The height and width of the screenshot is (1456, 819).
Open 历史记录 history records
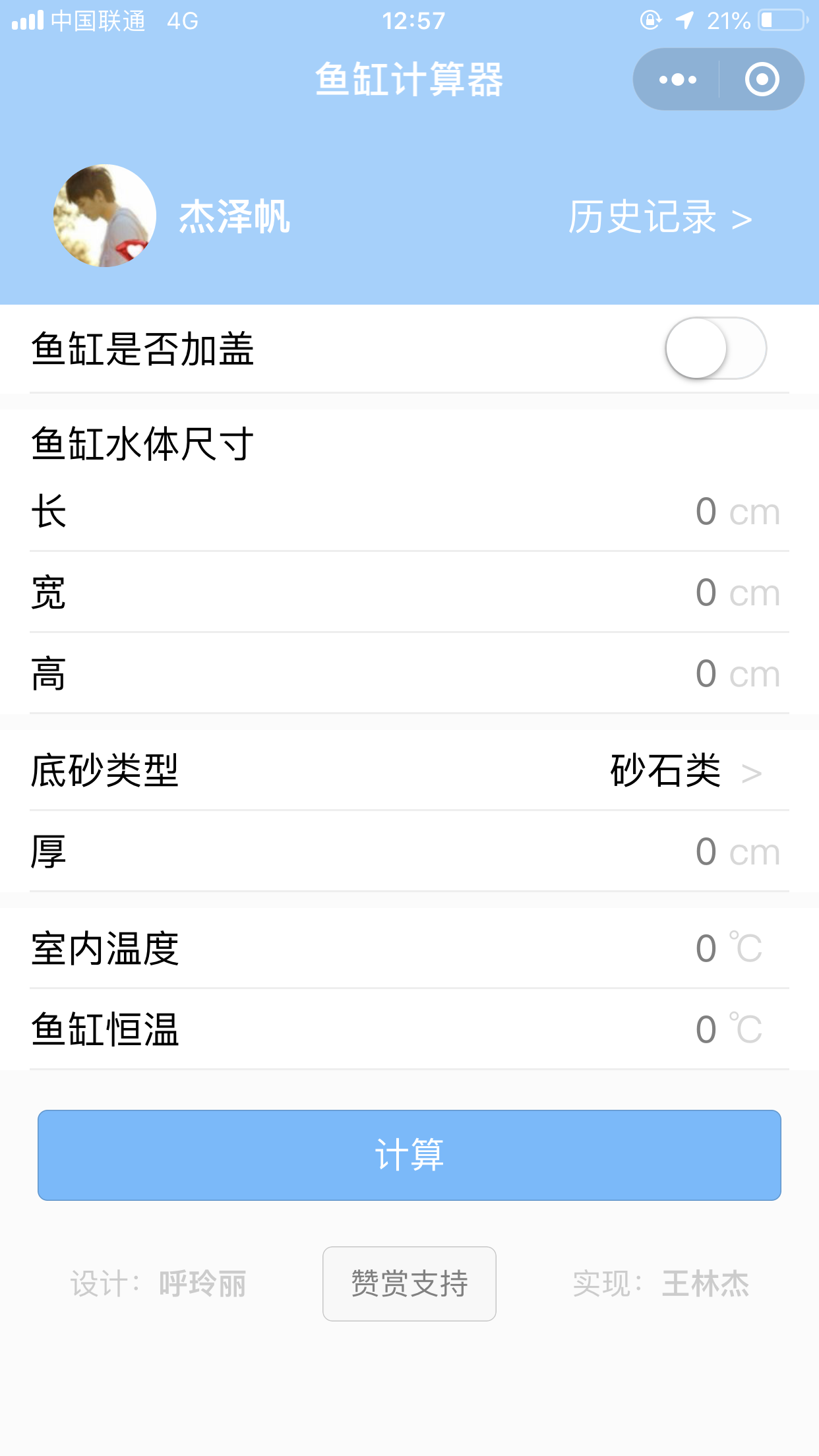[660, 217]
